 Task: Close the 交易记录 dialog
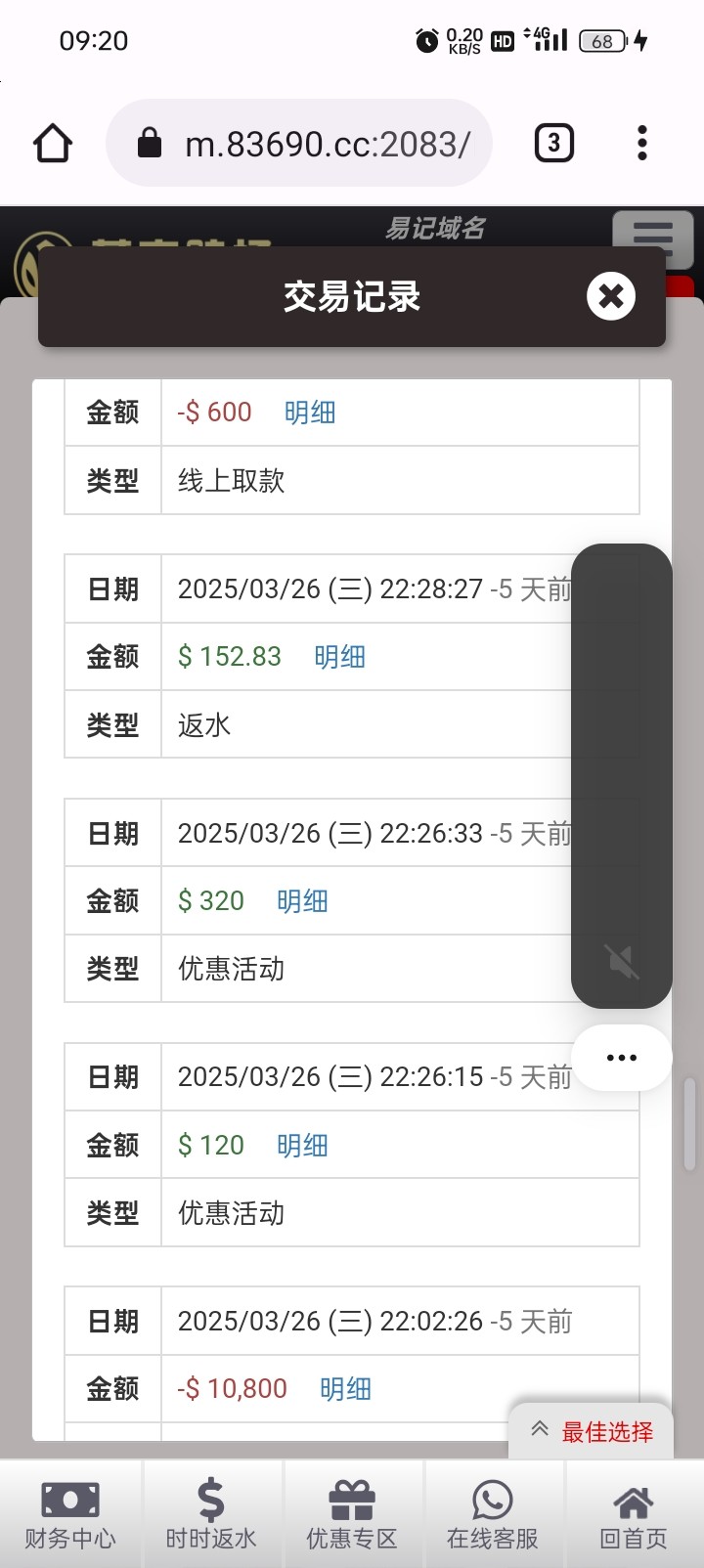coord(611,296)
